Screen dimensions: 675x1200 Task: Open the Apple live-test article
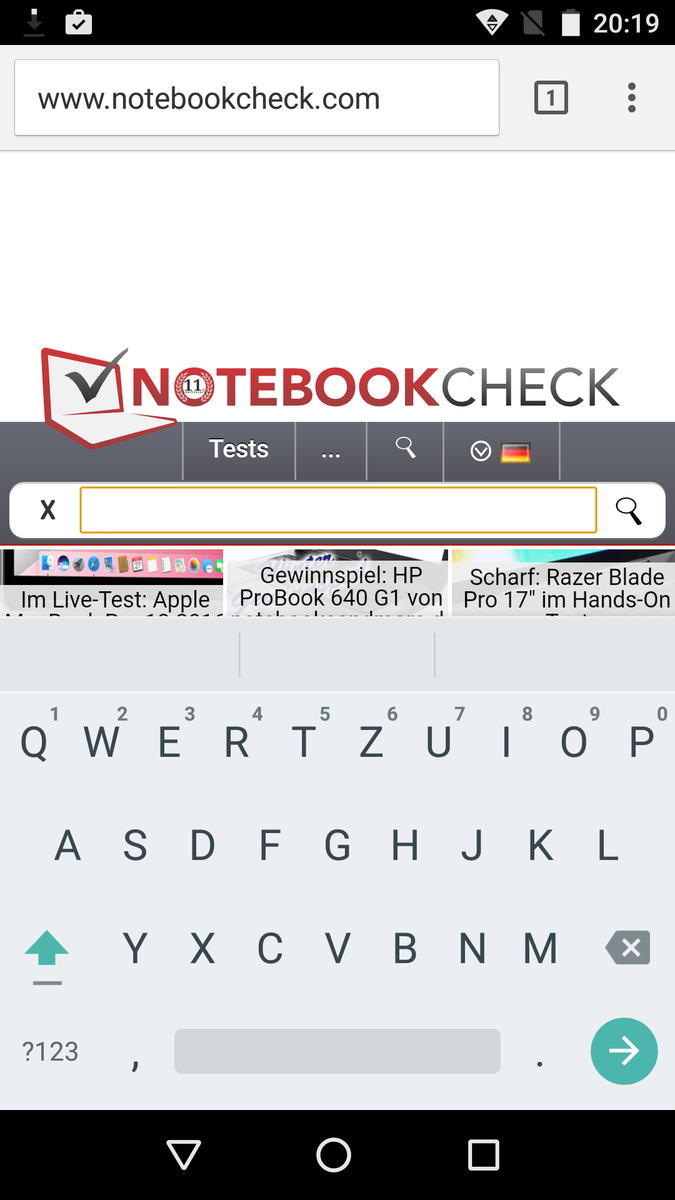(x=112, y=582)
